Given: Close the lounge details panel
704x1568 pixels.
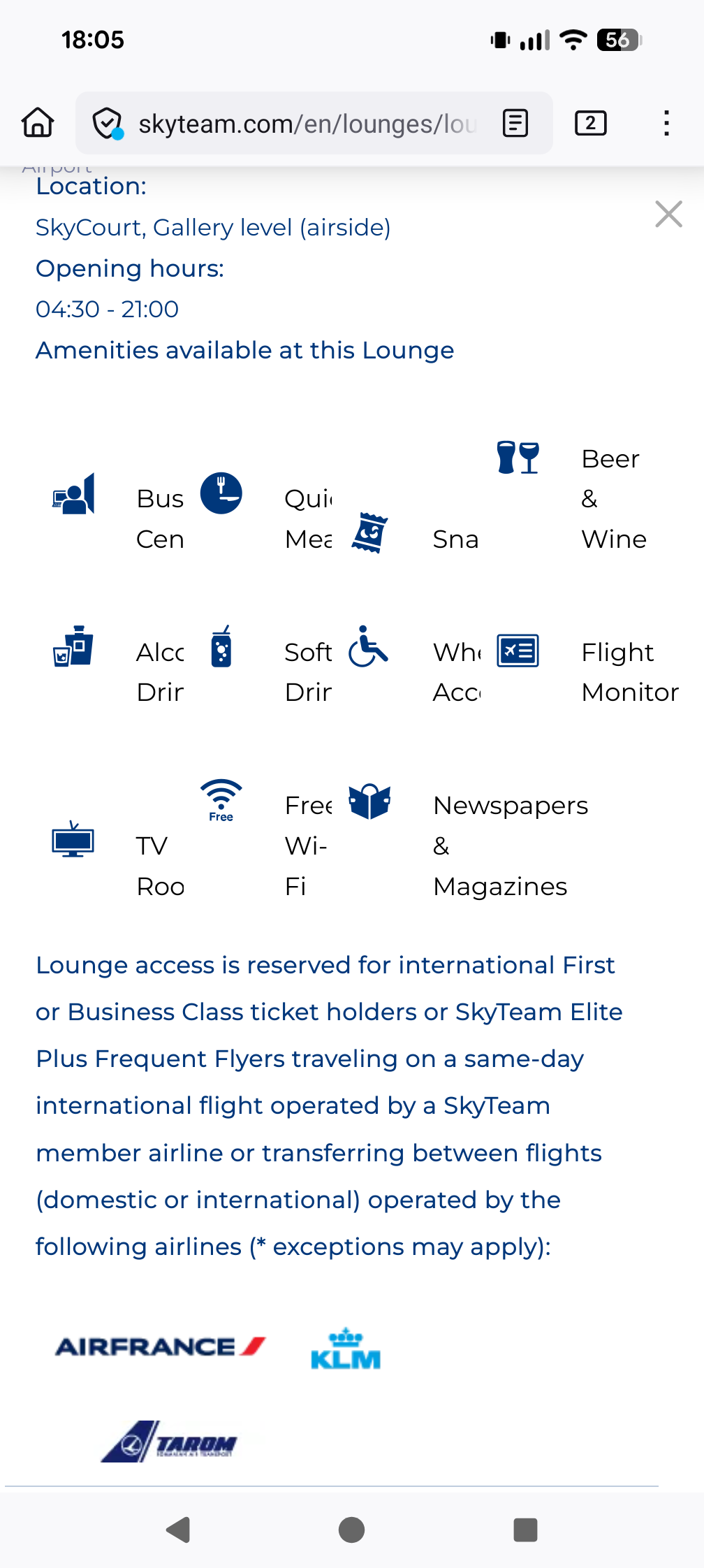Looking at the screenshot, I should [668, 214].
